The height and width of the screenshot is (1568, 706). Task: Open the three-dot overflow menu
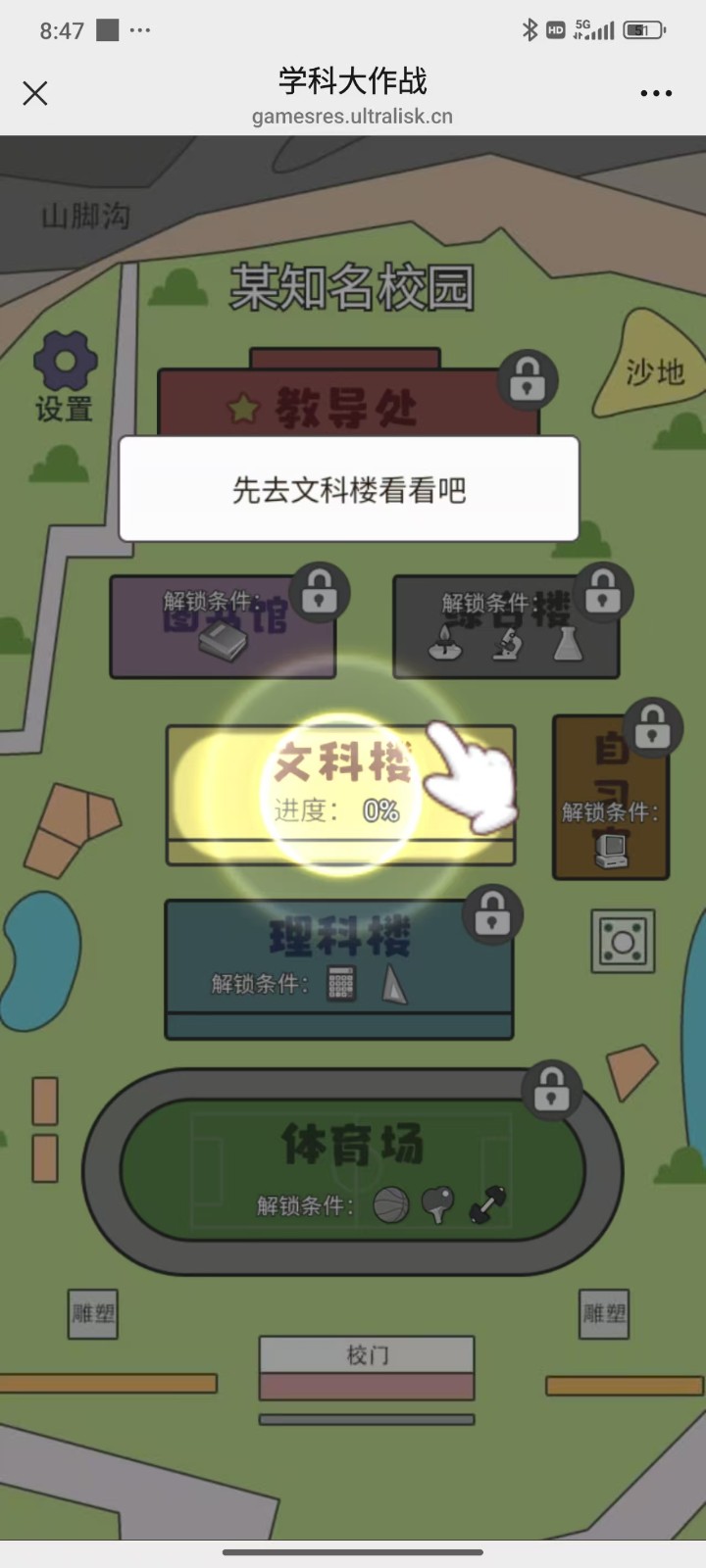656,93
